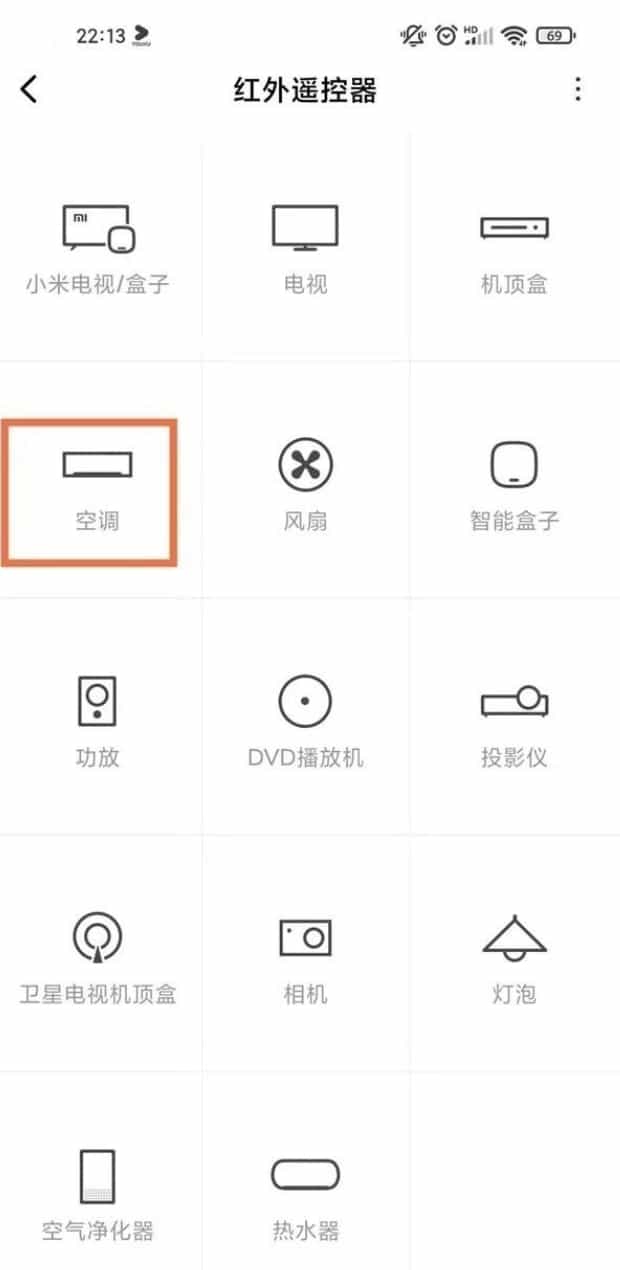Select 小米电视/盒子 device type
The image size is (620, 1270).
click(98, 250)
